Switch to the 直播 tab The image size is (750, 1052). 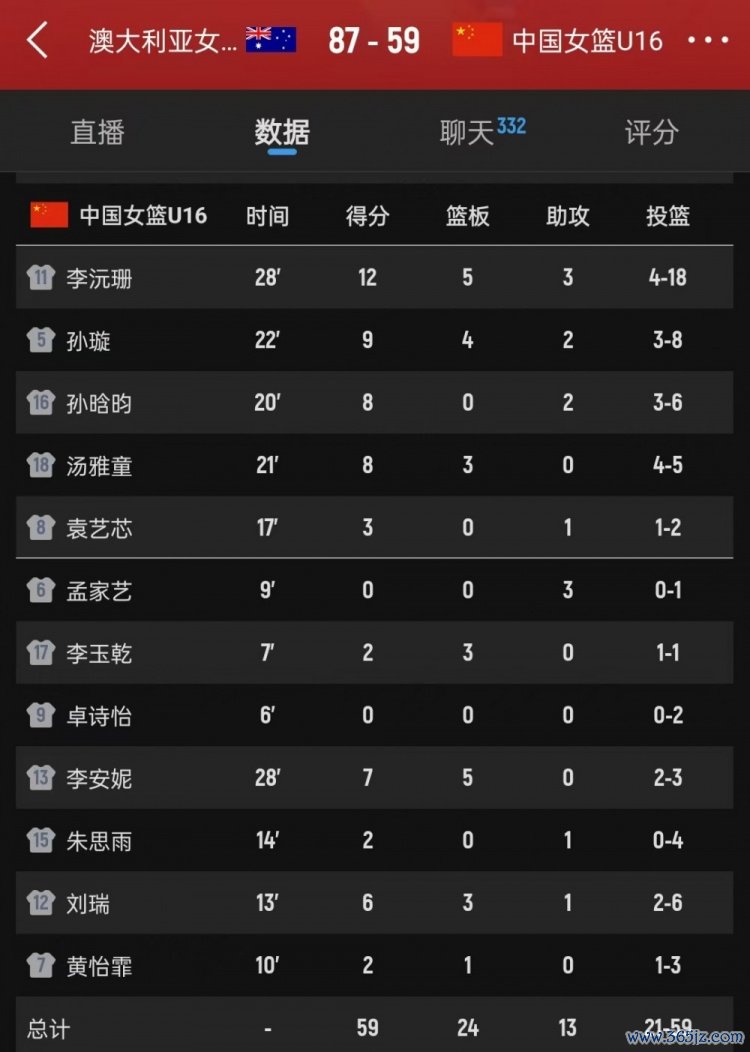pos(97,132)
